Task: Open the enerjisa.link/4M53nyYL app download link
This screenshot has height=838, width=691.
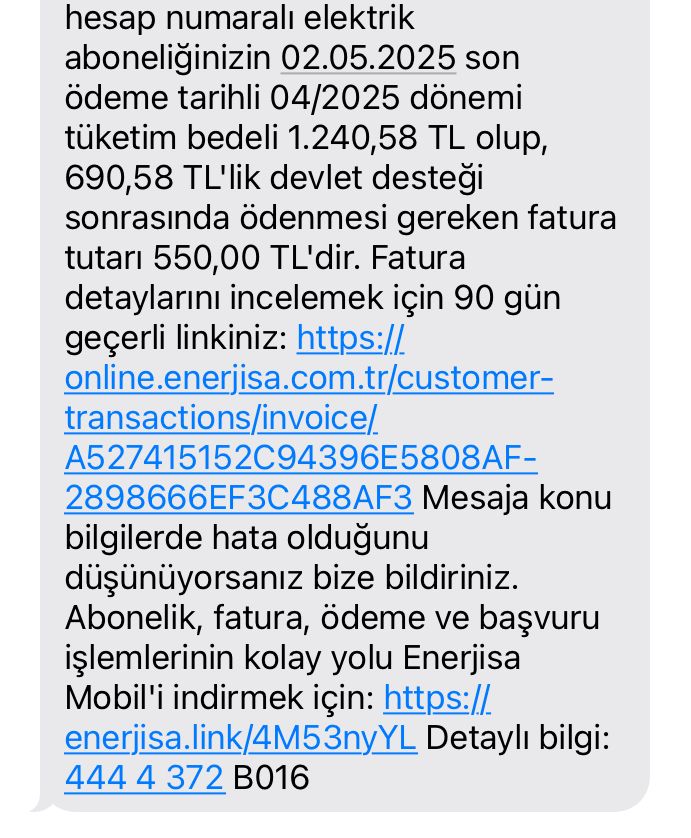Action: 240,737
